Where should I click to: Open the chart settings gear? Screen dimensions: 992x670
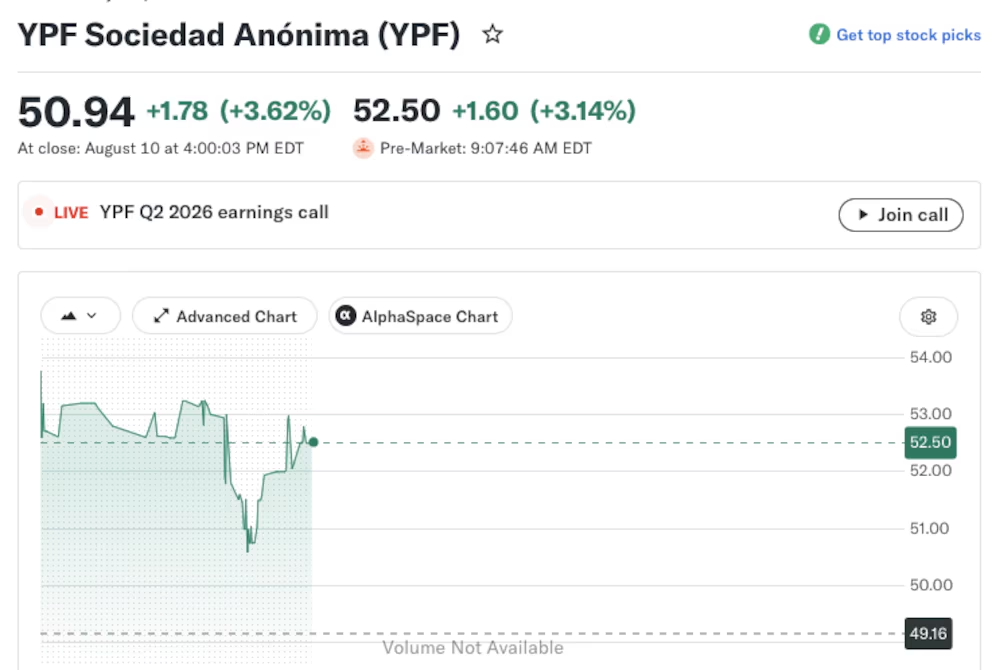[928, 316]
